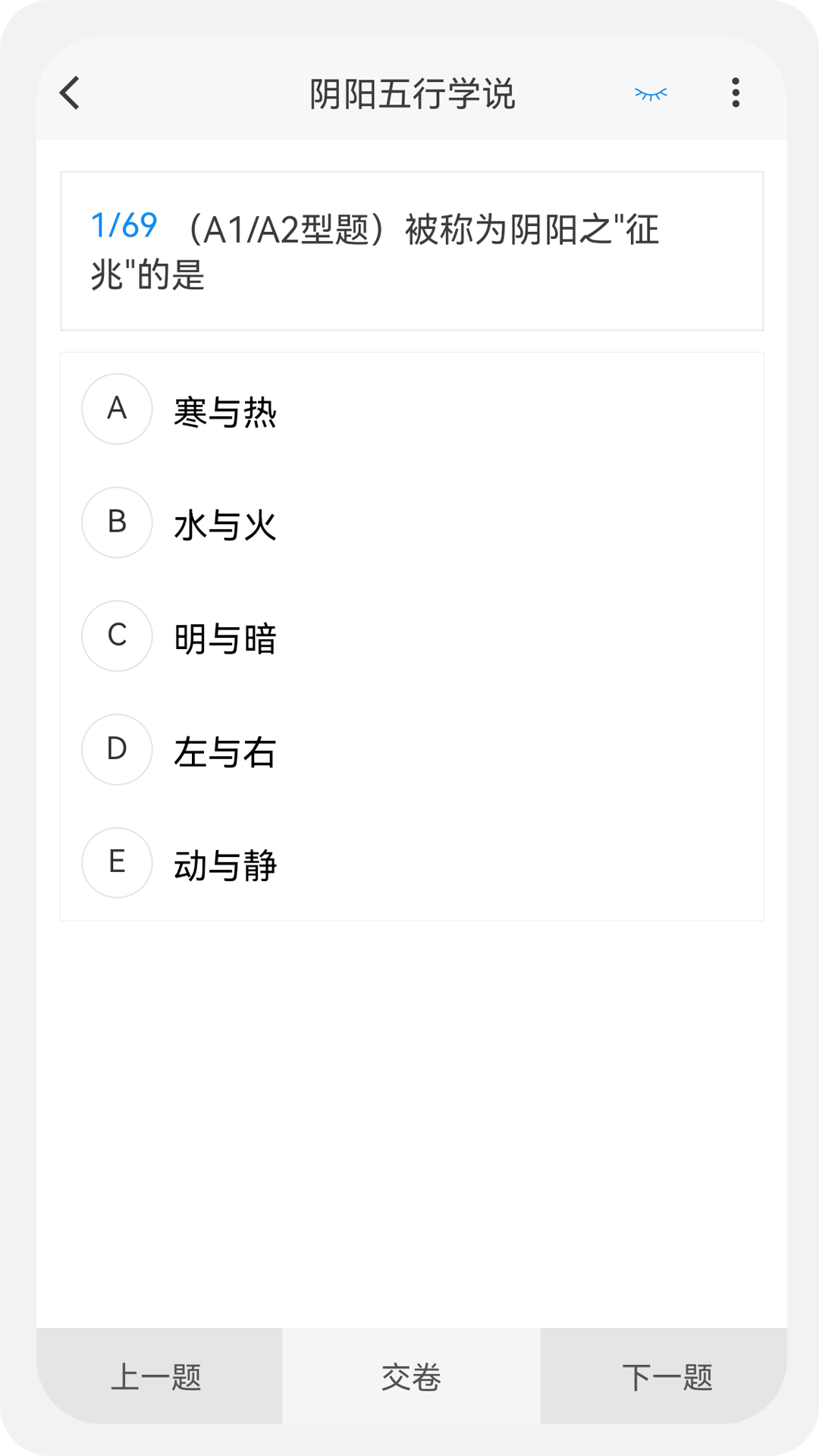Viewport: 819px width, 1456px height.
Task: Tap the circled letter A badge
Action: pyautogui.click(x=116, y=409)
